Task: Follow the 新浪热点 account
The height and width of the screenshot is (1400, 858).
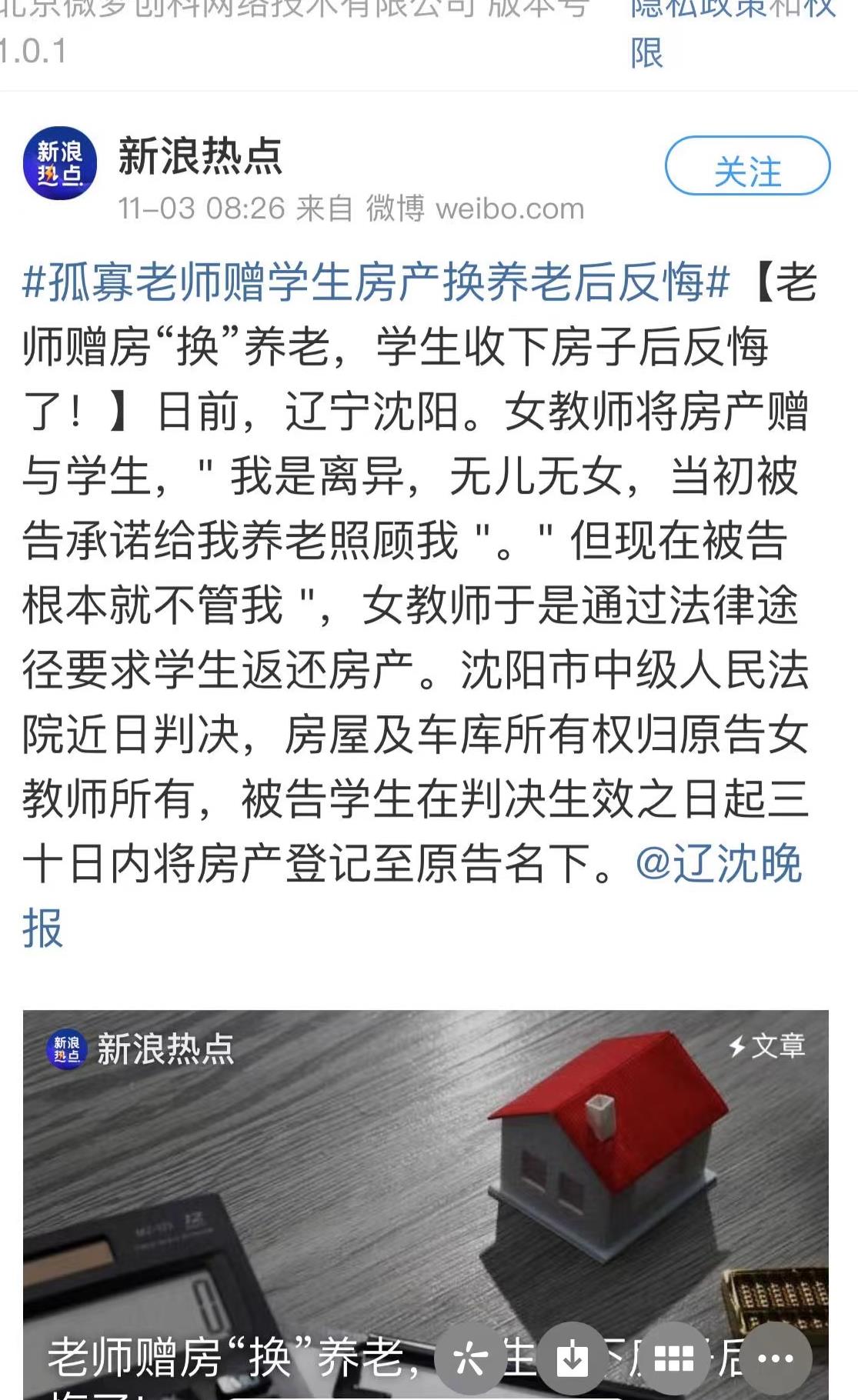Action: (747, 166)
